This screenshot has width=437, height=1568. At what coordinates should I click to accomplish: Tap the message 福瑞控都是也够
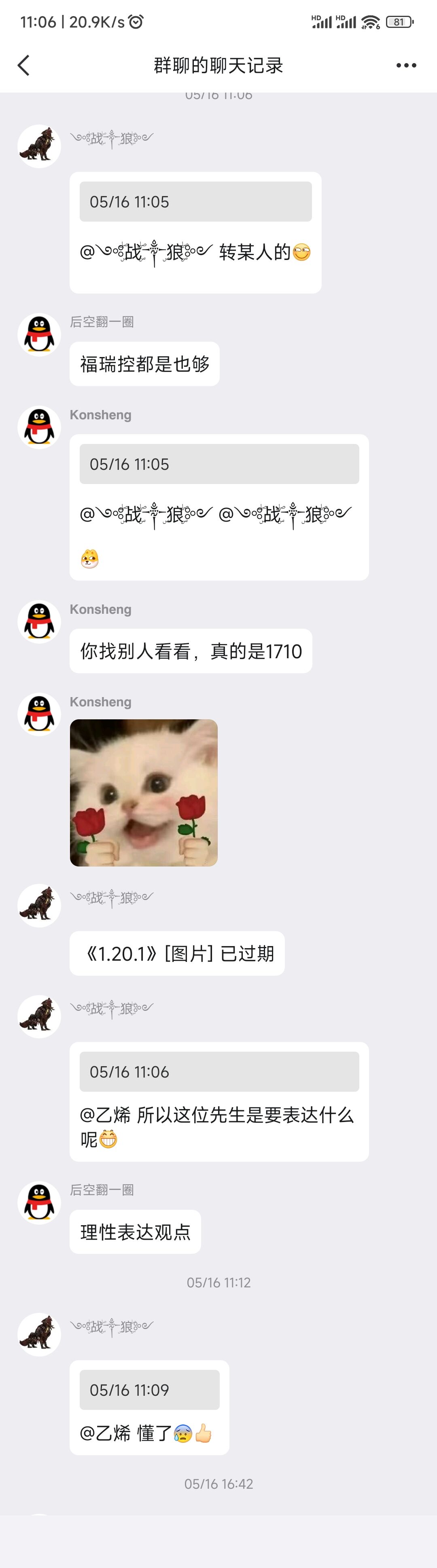144,364
